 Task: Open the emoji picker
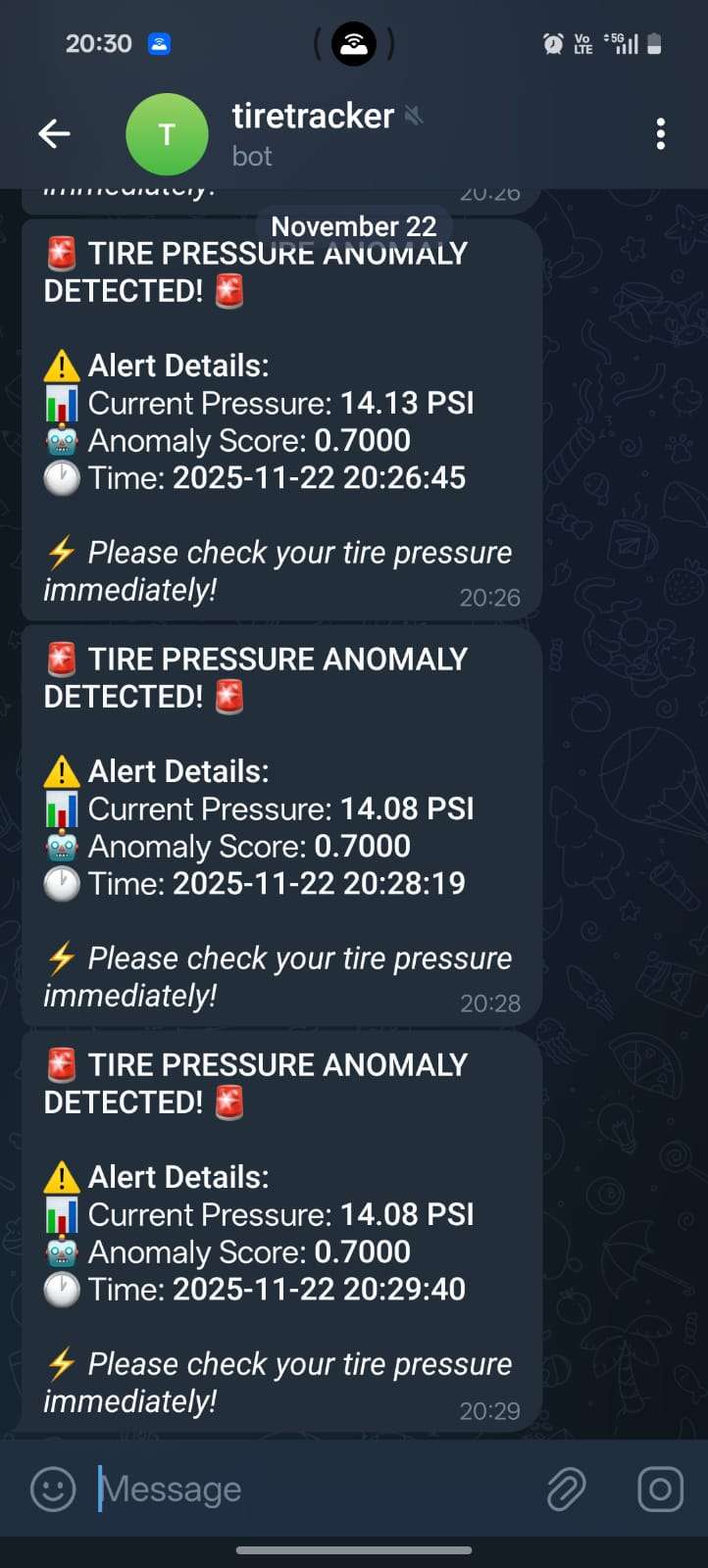[x=53, y=1489]
